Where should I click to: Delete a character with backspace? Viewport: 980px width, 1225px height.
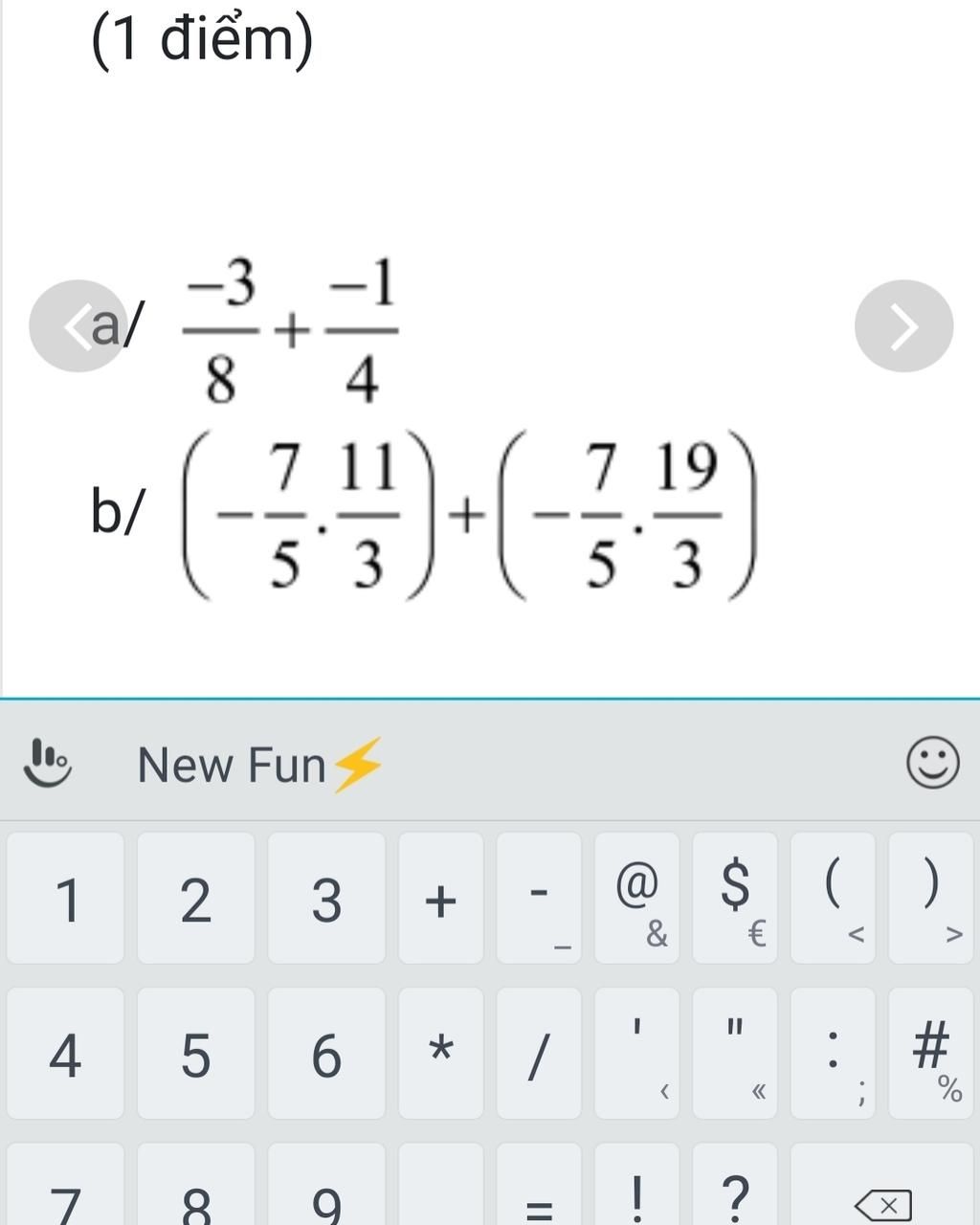click(882, 1203)
